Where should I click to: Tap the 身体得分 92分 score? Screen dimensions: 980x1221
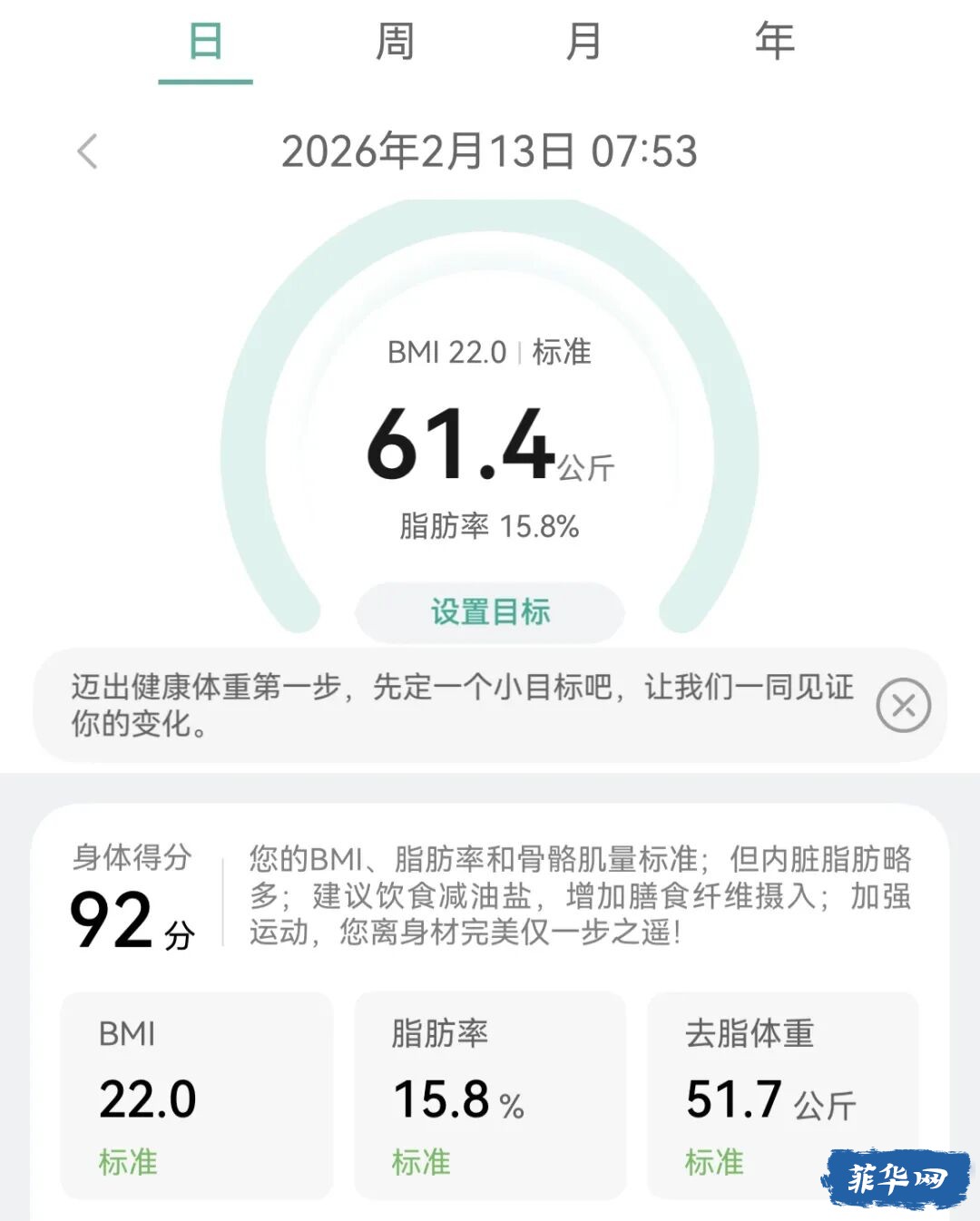(x=136, y=912)
